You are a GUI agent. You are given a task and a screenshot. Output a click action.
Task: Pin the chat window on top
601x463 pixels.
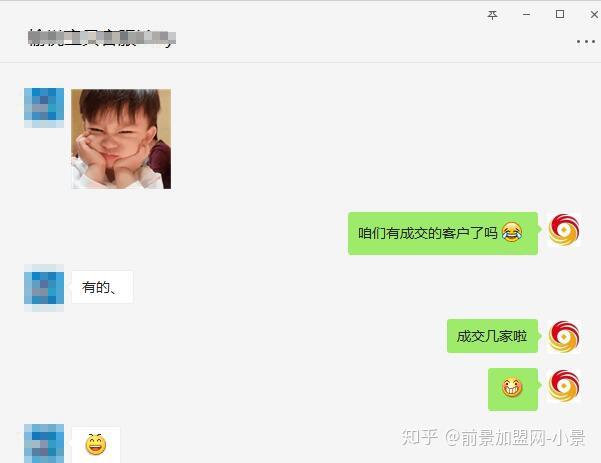[x=492, y=15]
